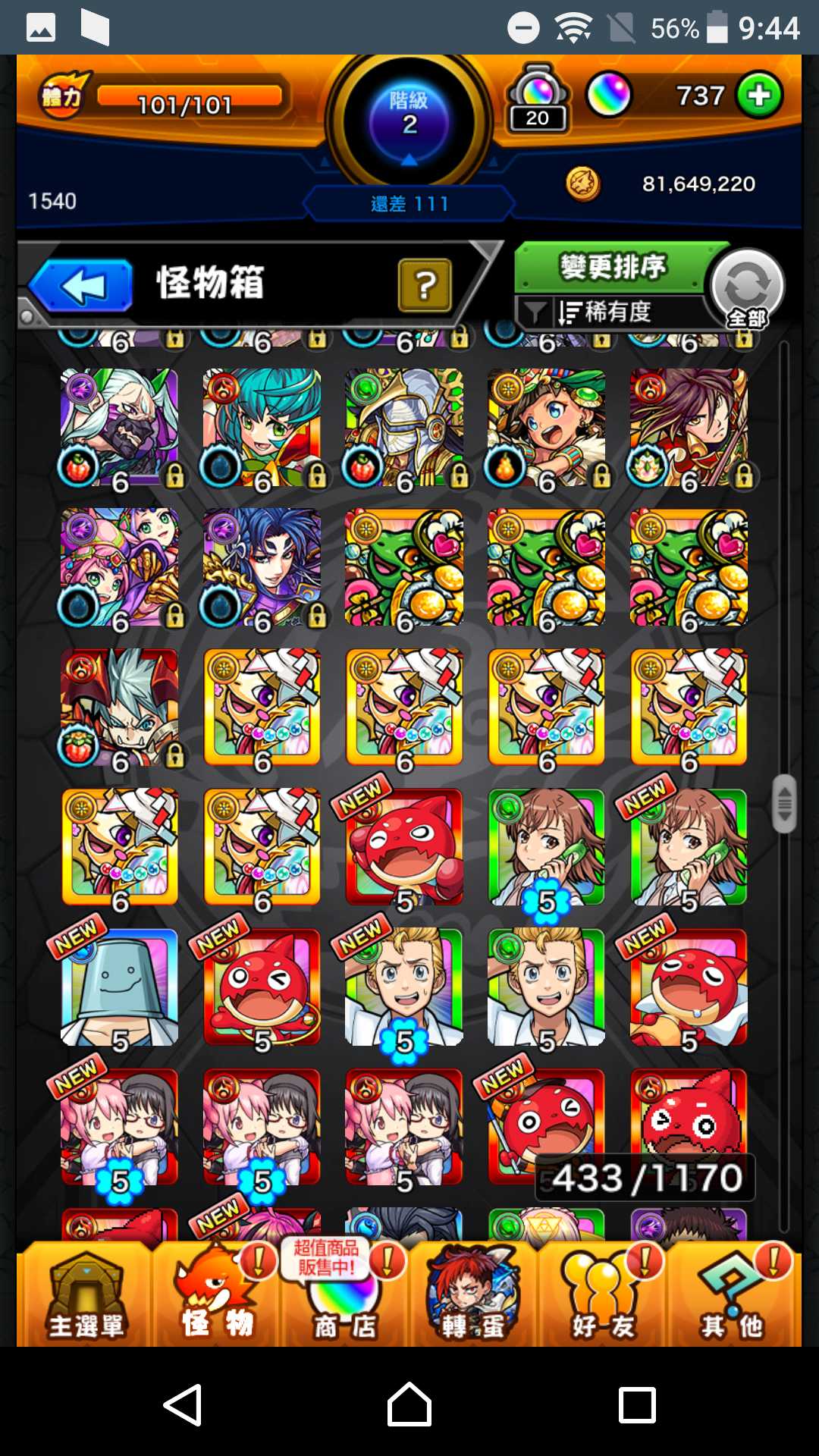Switch to the 怪物 monster tab
This screenshot has width=819, height=1456.
coord(217,1295)
